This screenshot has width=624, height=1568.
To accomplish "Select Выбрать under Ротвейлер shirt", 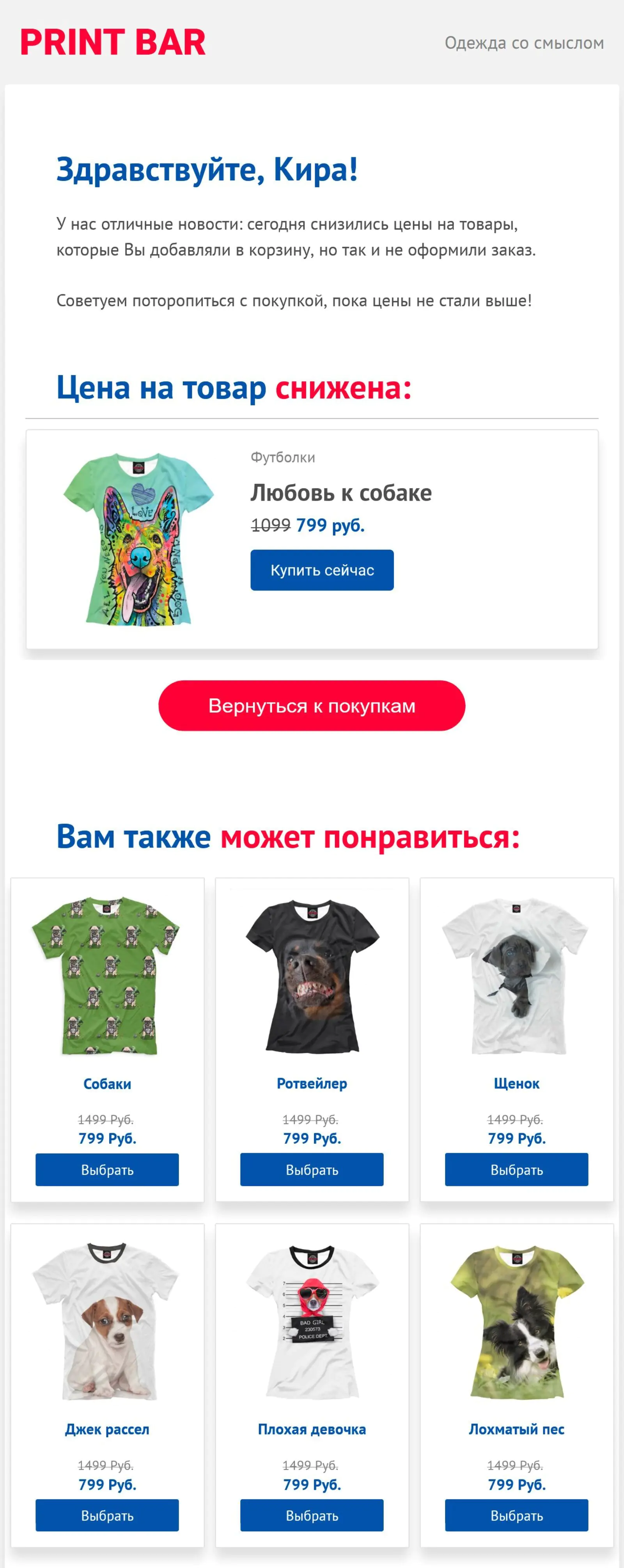I will point(311,1169).
